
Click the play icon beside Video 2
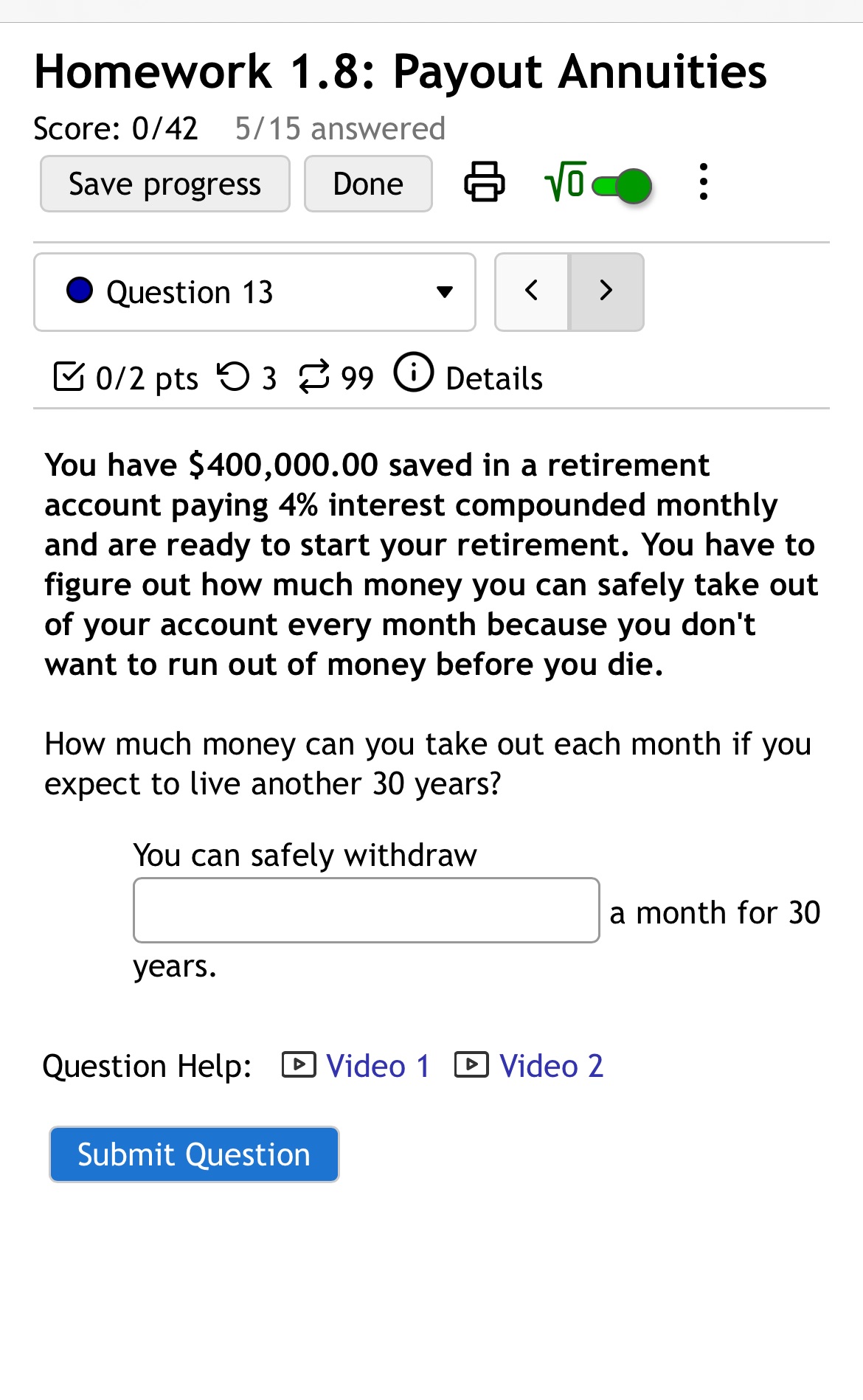[471, 1064]
